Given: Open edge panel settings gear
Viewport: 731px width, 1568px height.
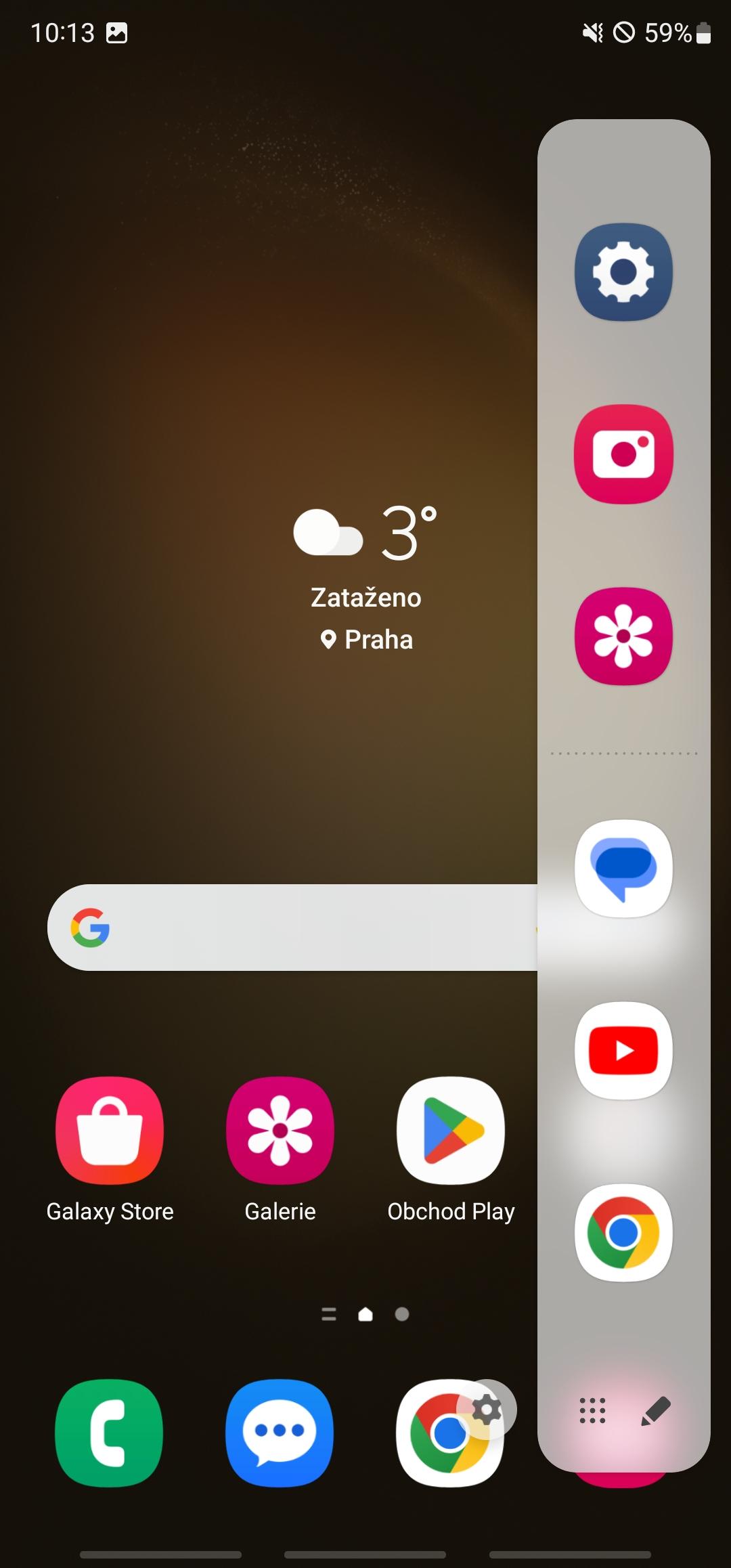Looking at the screenshot, I should (x=487, y=1410).
